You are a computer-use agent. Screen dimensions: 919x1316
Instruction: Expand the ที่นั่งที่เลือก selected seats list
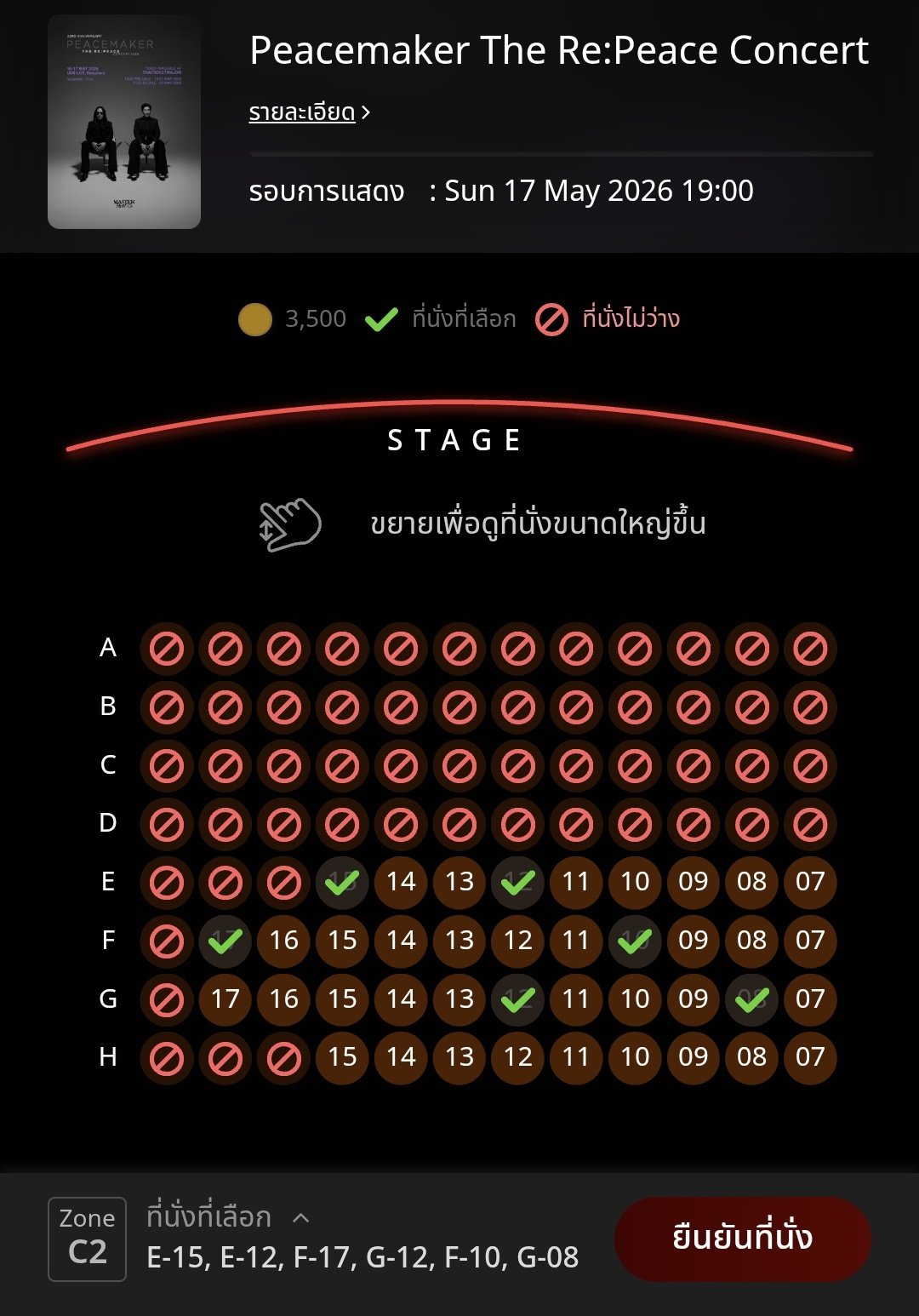tap(300, 1218)
